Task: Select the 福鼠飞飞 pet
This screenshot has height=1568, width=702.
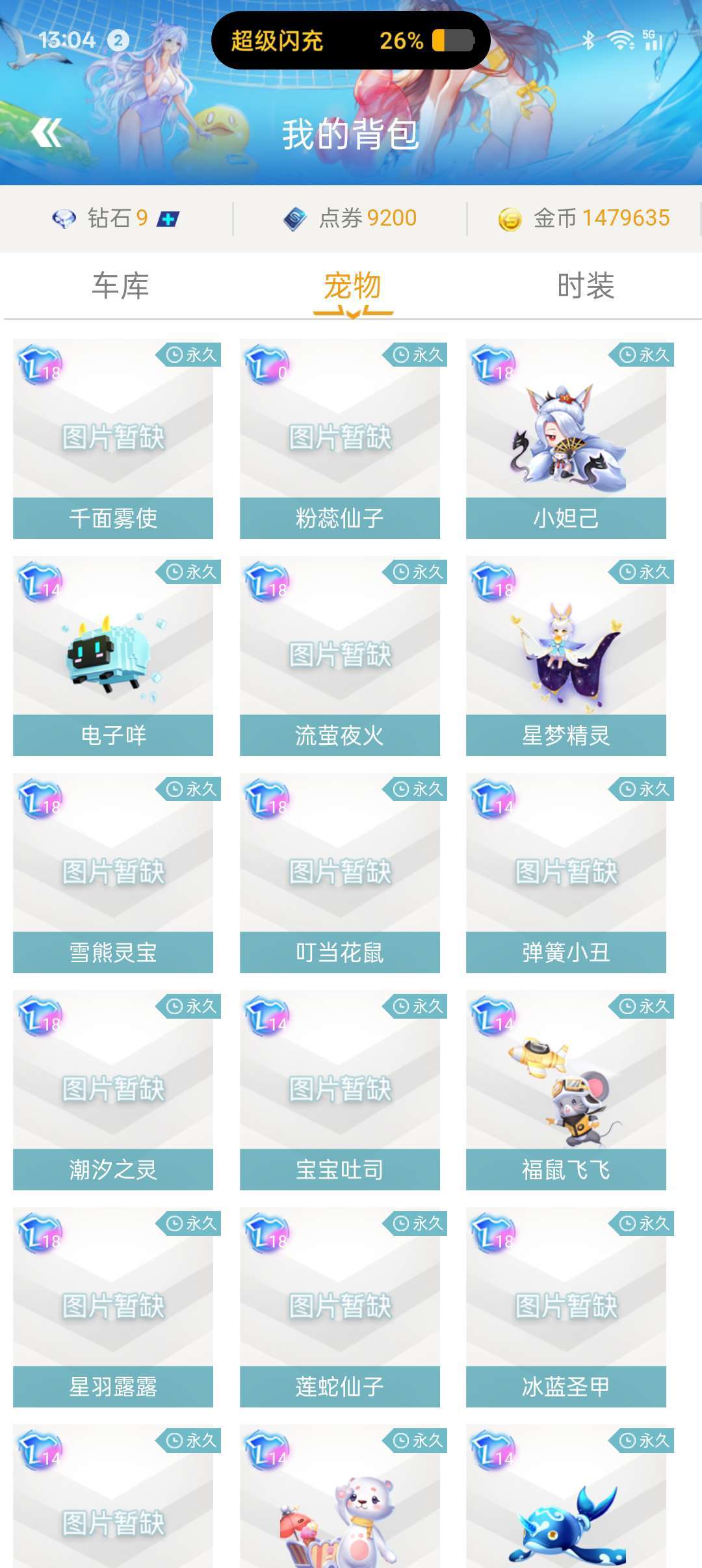Action: click(566, 1090)
